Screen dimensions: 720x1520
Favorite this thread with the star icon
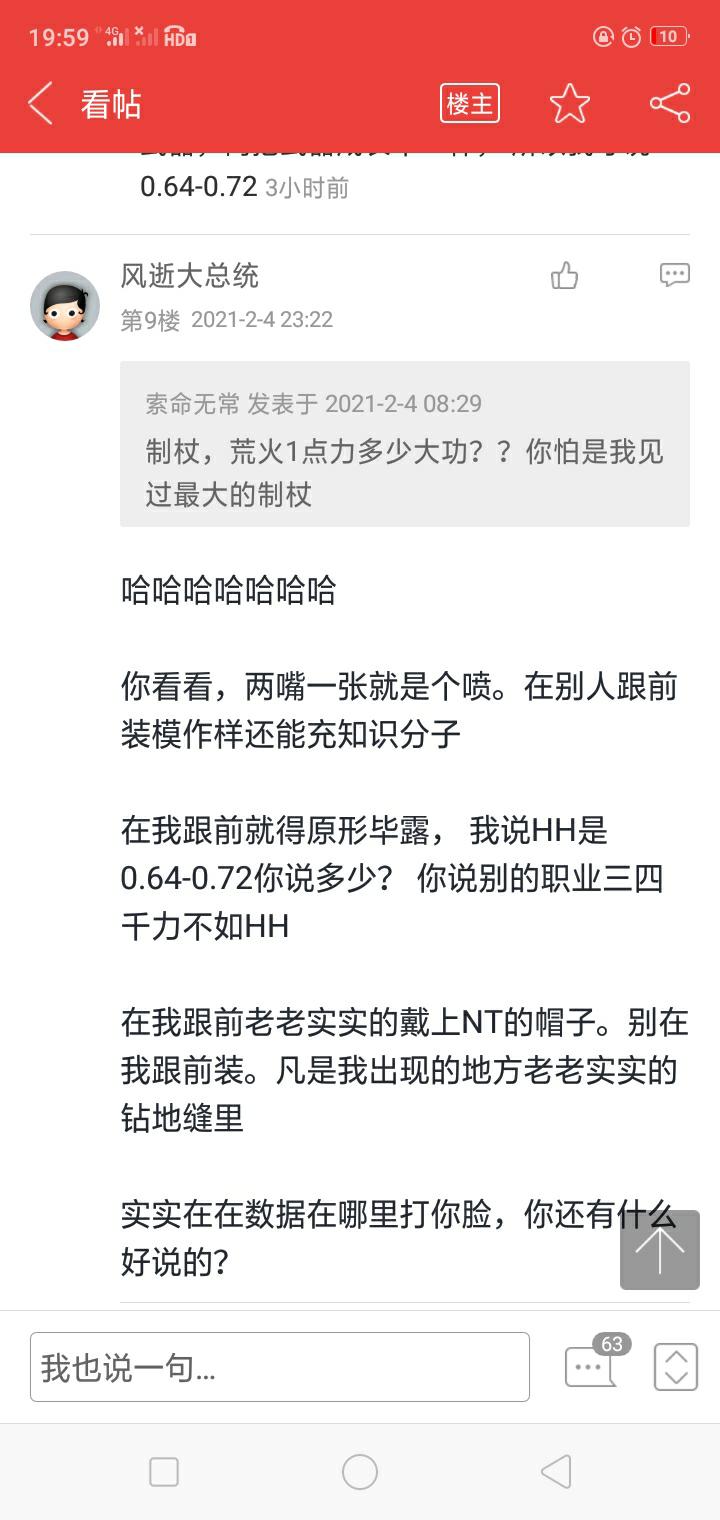pyautogui.click(x=570, y=104)
